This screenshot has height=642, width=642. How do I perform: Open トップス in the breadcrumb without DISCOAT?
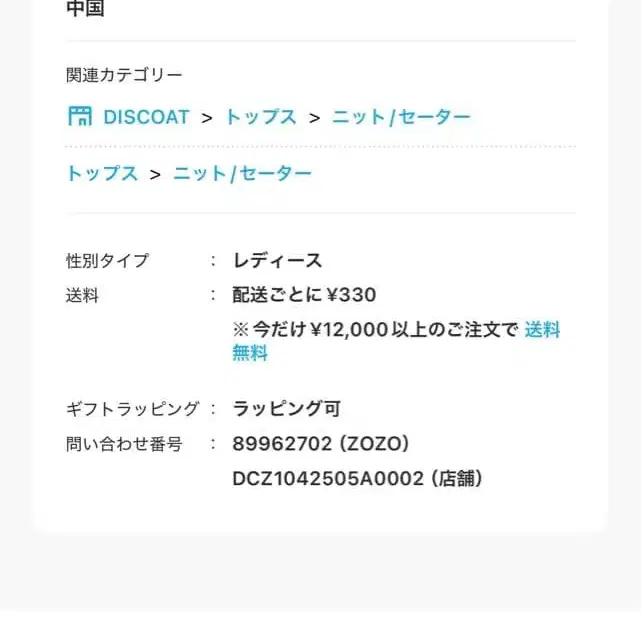[x=102, y=173]
